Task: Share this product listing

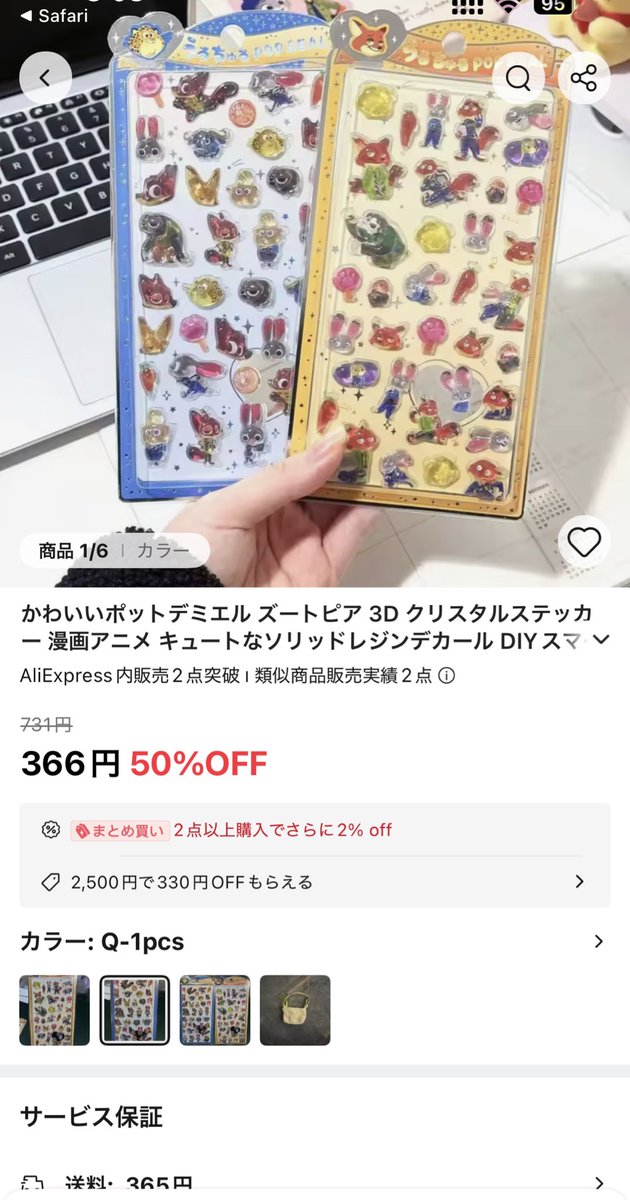Action: [x=584, y=78]
